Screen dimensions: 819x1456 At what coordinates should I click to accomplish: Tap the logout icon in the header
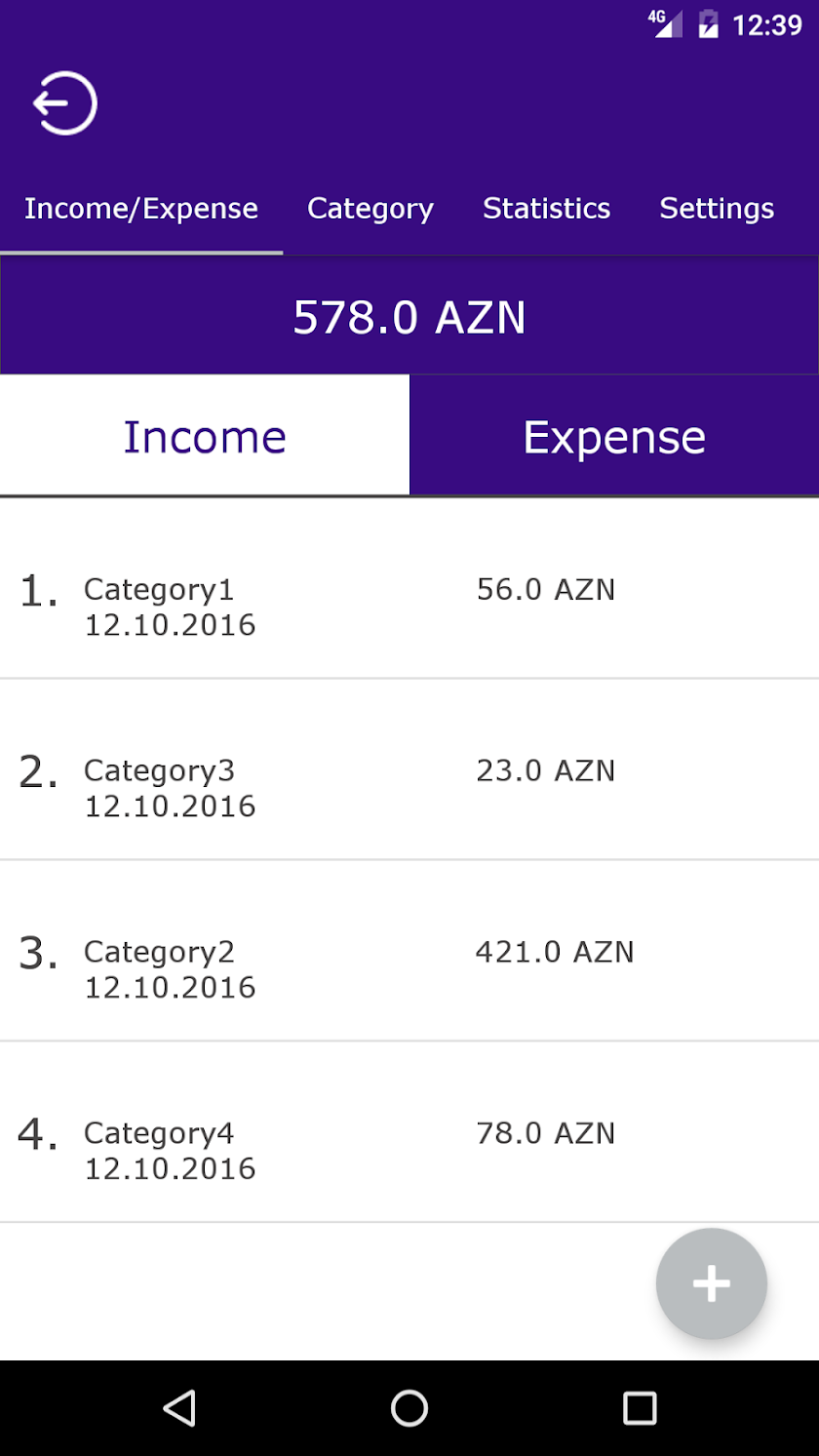[x=65, y=103]
